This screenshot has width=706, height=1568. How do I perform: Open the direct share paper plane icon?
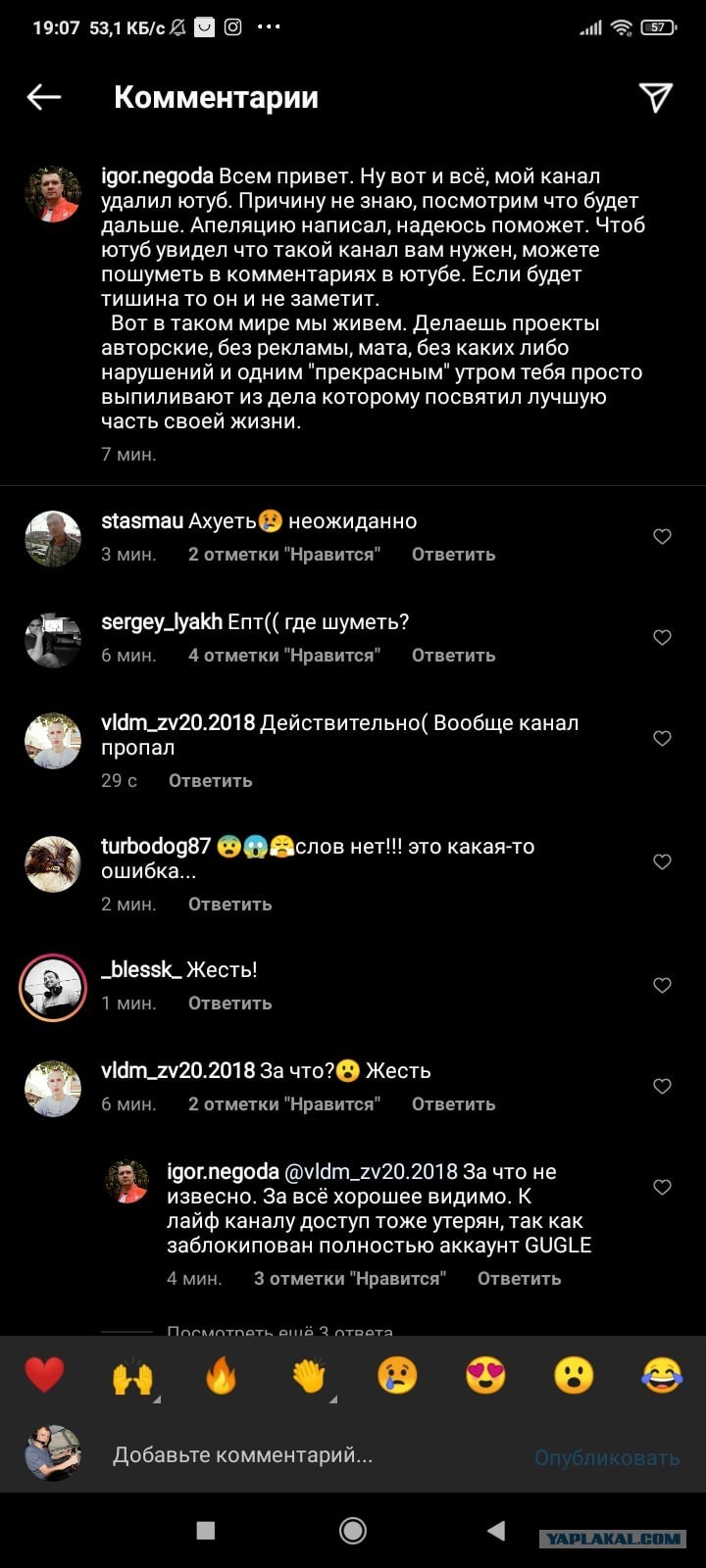tap(655, 97)
